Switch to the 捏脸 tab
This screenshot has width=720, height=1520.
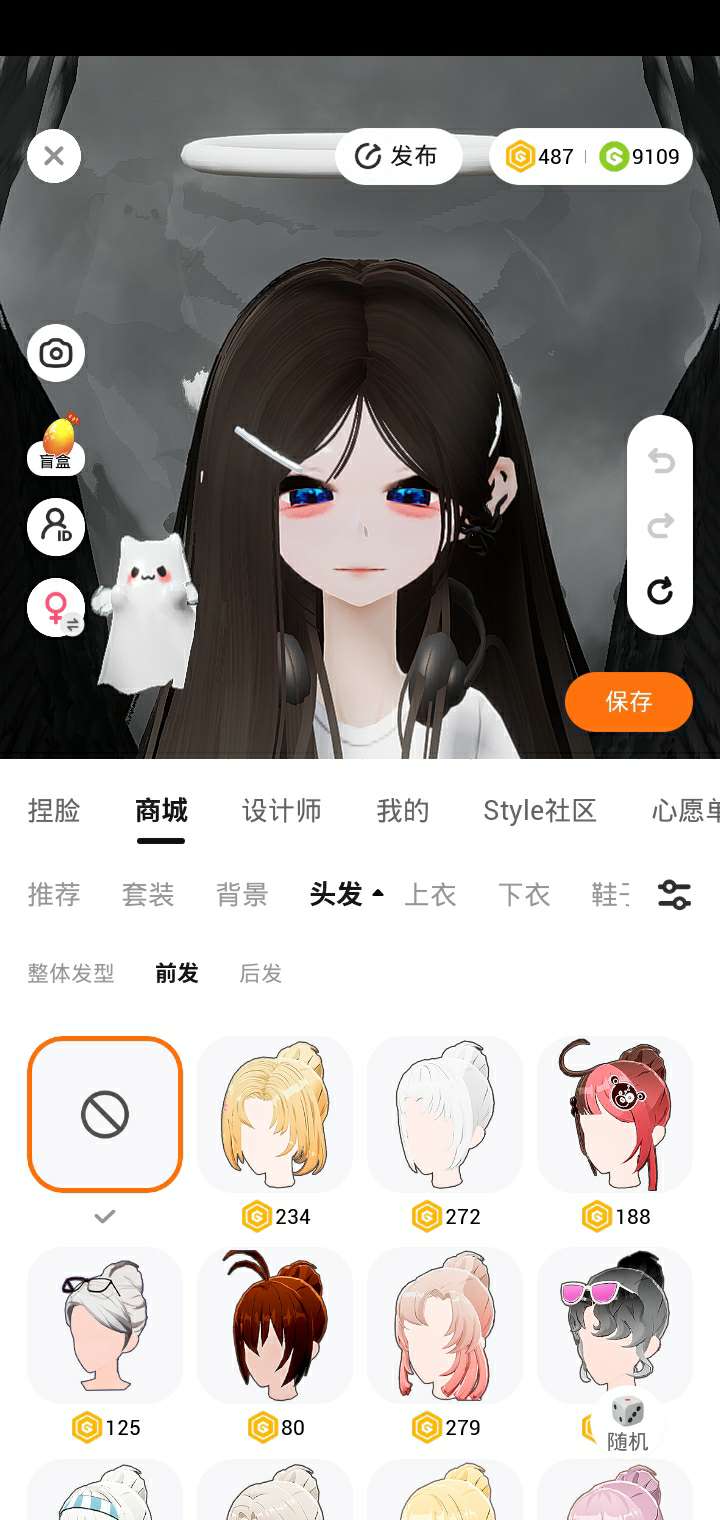[54, 810]
